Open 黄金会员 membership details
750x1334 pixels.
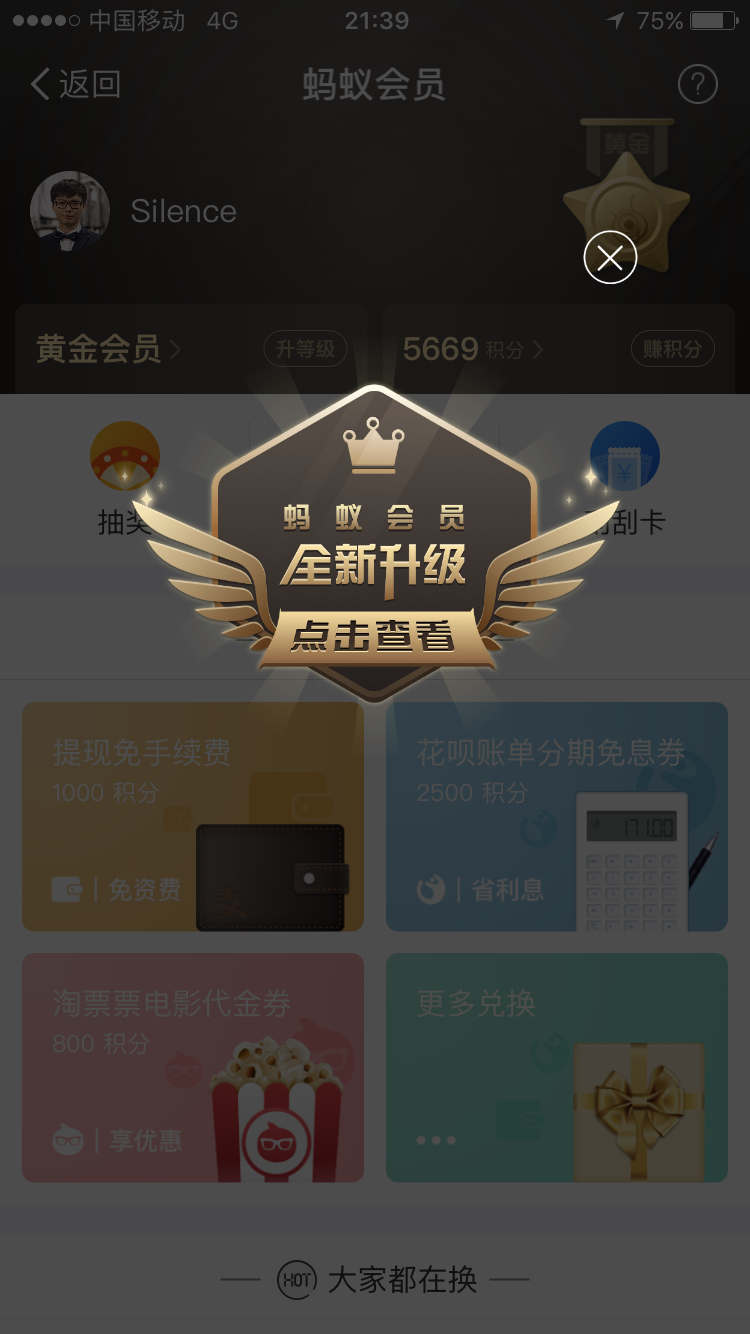point(108,349)
